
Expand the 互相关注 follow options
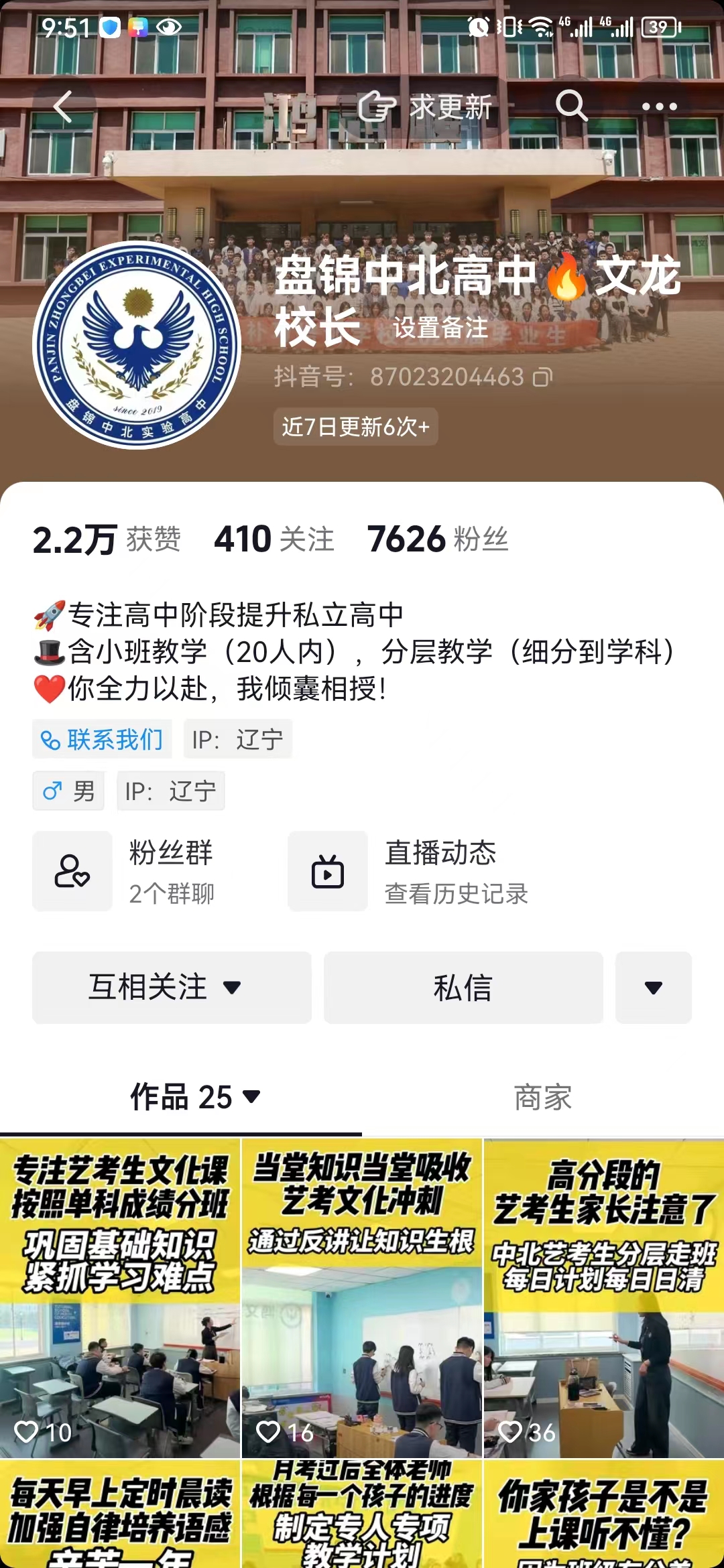(172, 987)
